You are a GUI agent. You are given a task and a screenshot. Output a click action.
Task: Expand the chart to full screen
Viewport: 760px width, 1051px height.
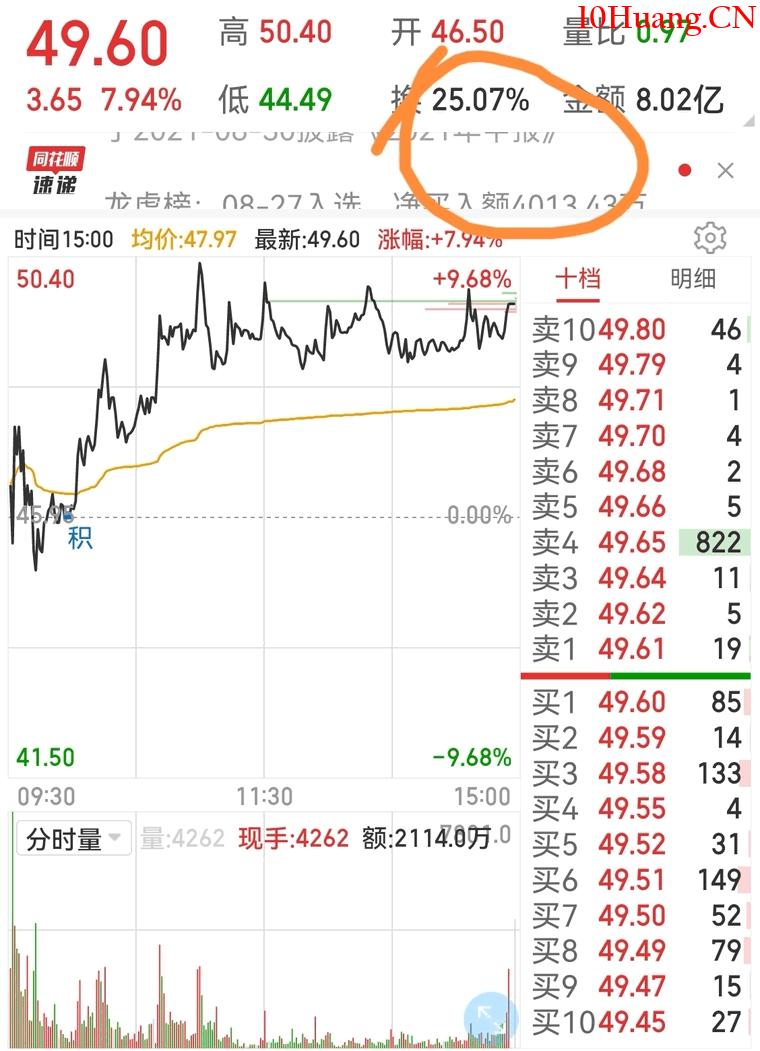[x=490, y=1017]
